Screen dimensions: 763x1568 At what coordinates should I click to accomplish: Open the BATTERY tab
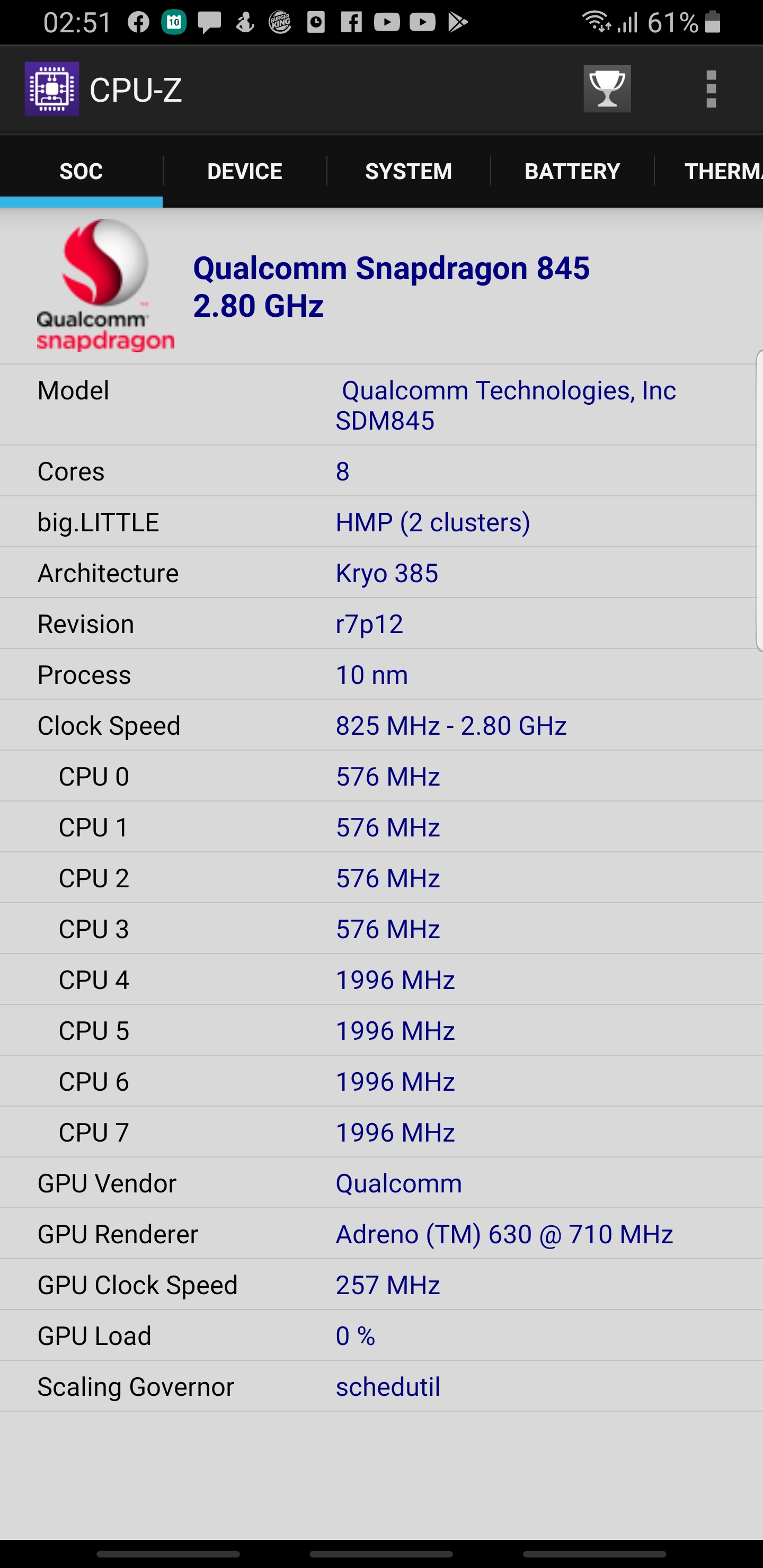point(572,171)
